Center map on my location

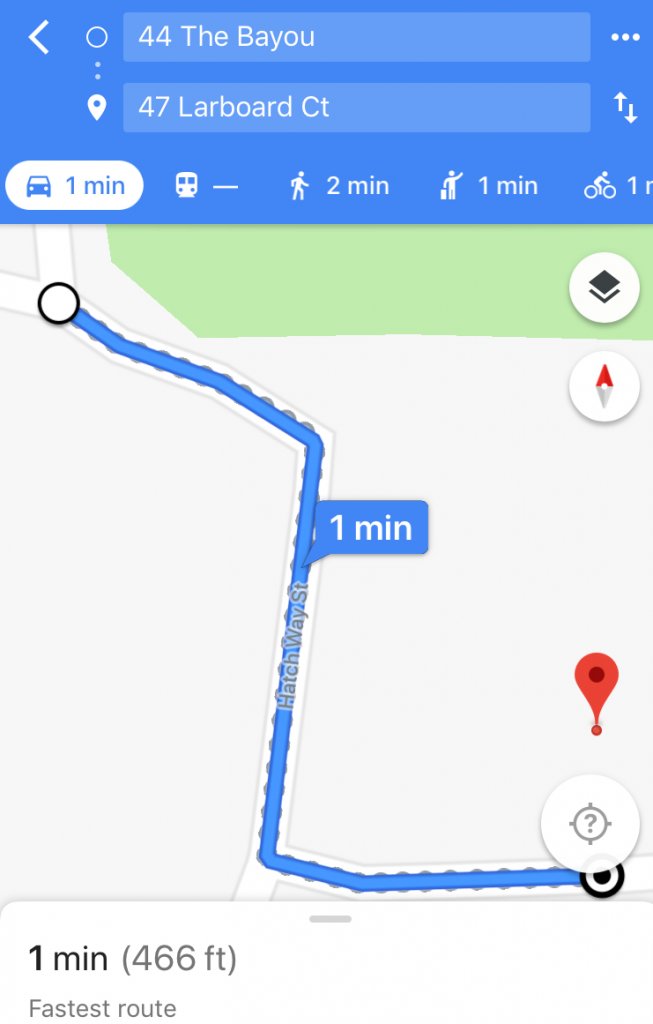pyautogui.click(x=590, y=823)
